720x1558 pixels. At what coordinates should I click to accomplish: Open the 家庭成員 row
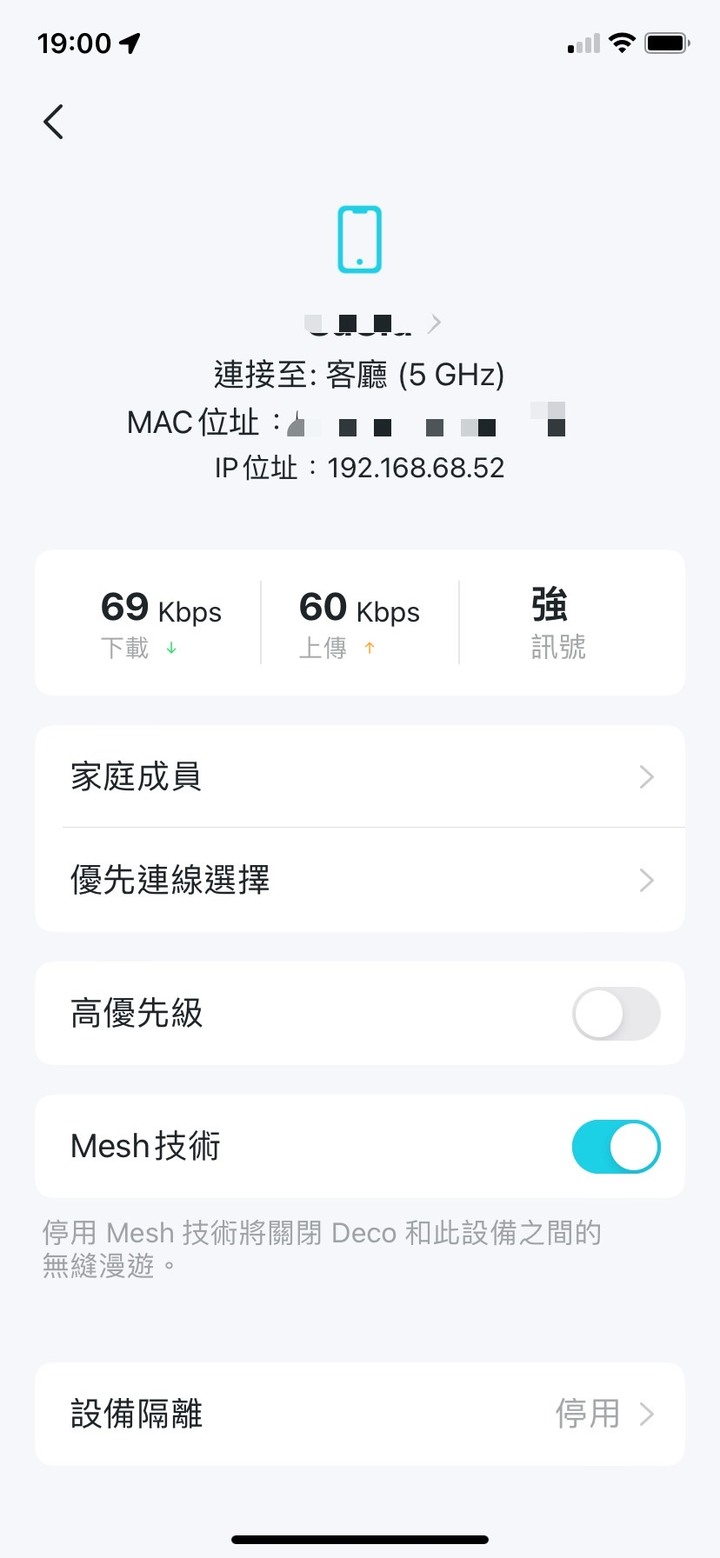point(360,777)
